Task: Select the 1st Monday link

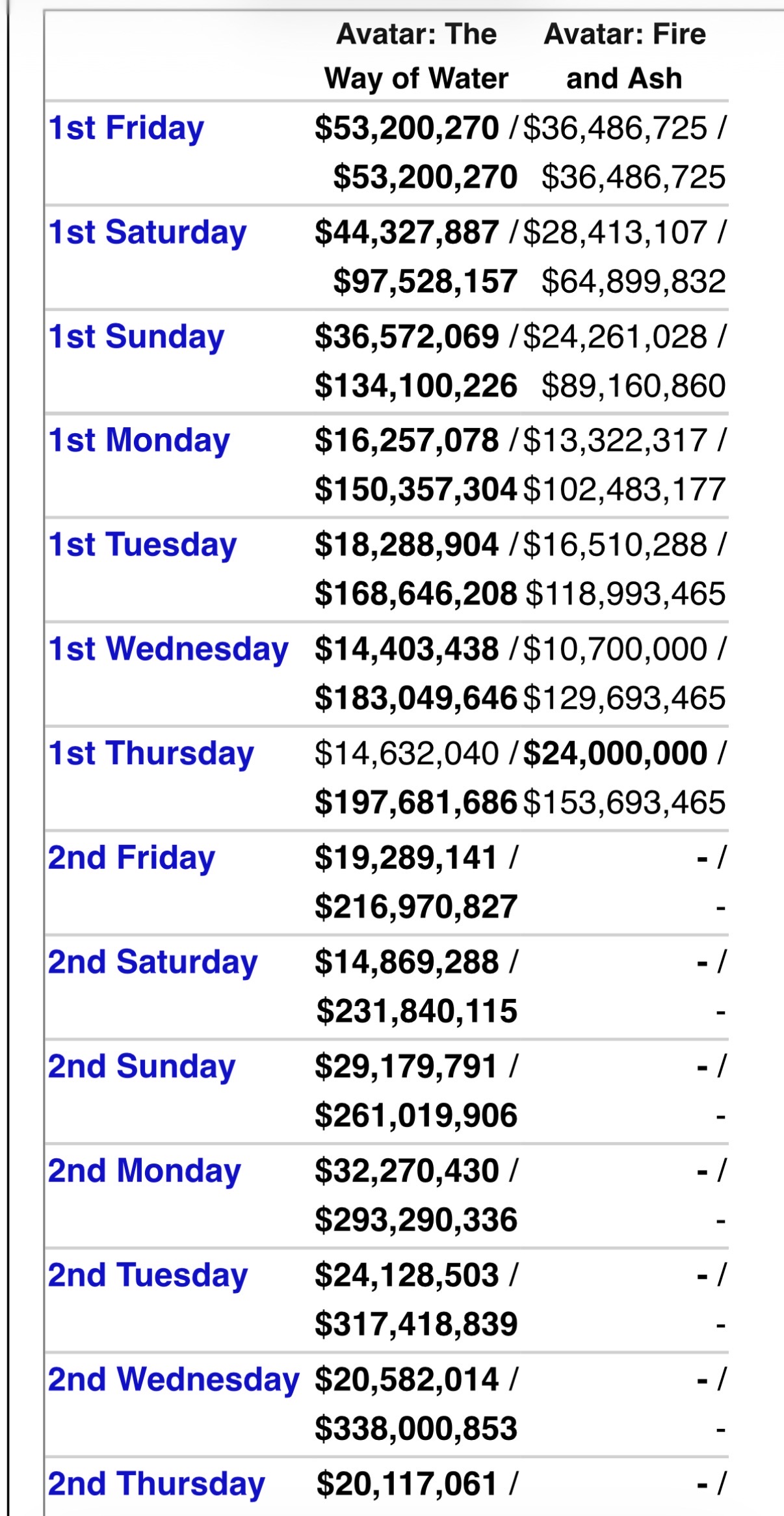Action: [139, 441]
